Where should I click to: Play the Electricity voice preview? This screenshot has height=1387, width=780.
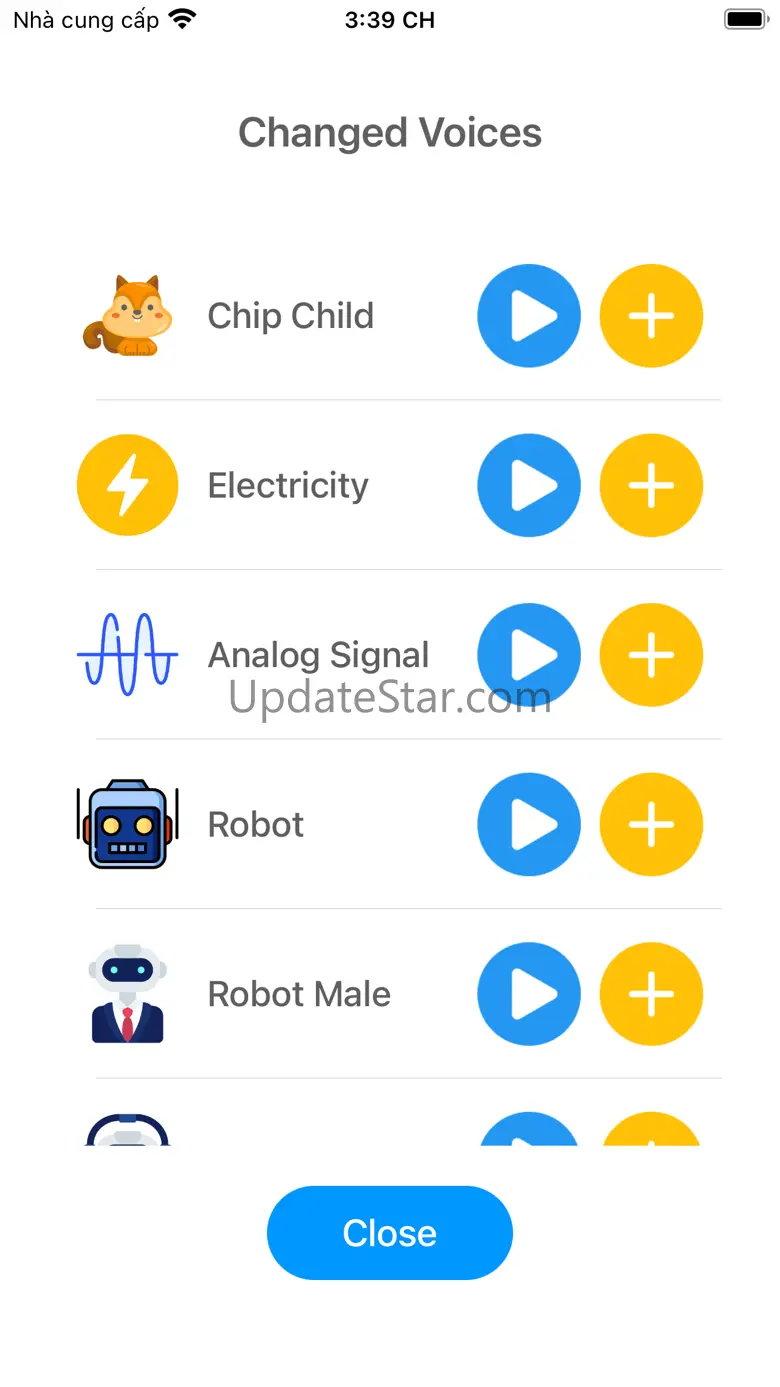tap(529, 486)
